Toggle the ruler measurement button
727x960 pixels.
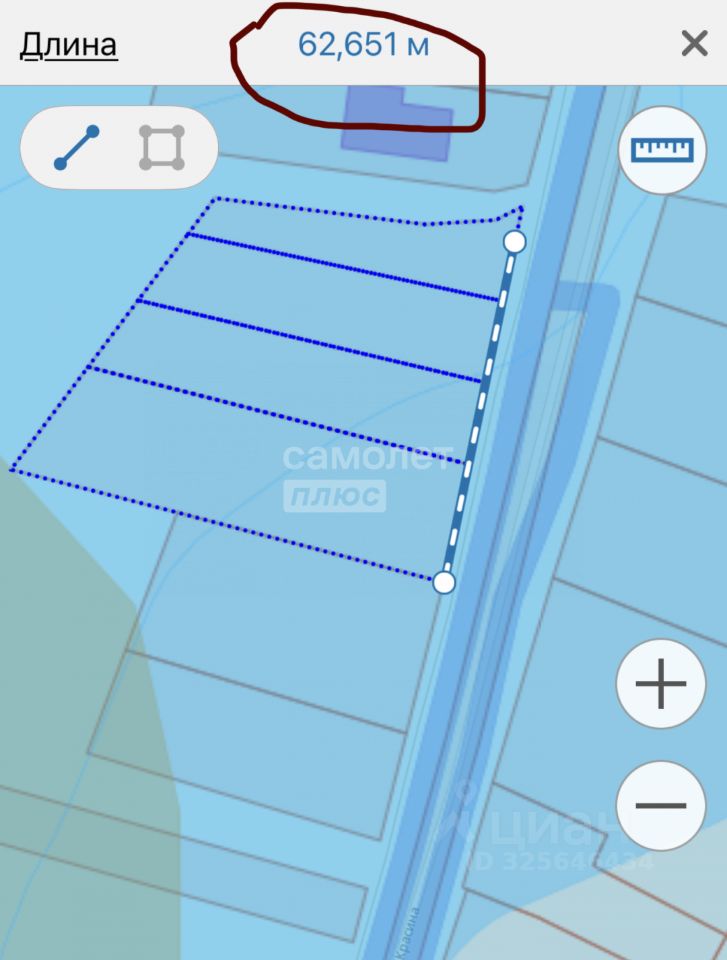pyautogui.click(x=662, y=150)
